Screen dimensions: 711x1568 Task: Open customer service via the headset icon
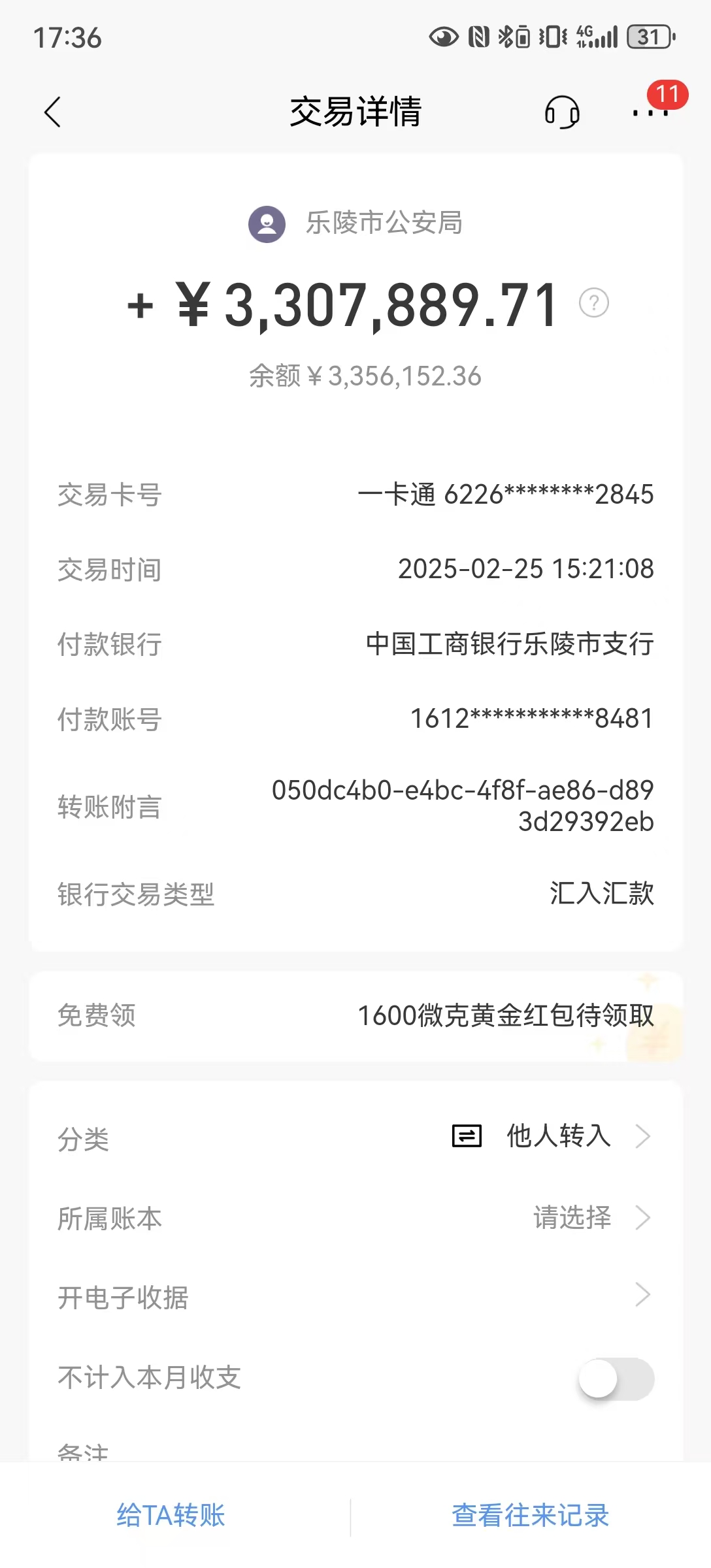pyautogui.click(x=562, y=112)
